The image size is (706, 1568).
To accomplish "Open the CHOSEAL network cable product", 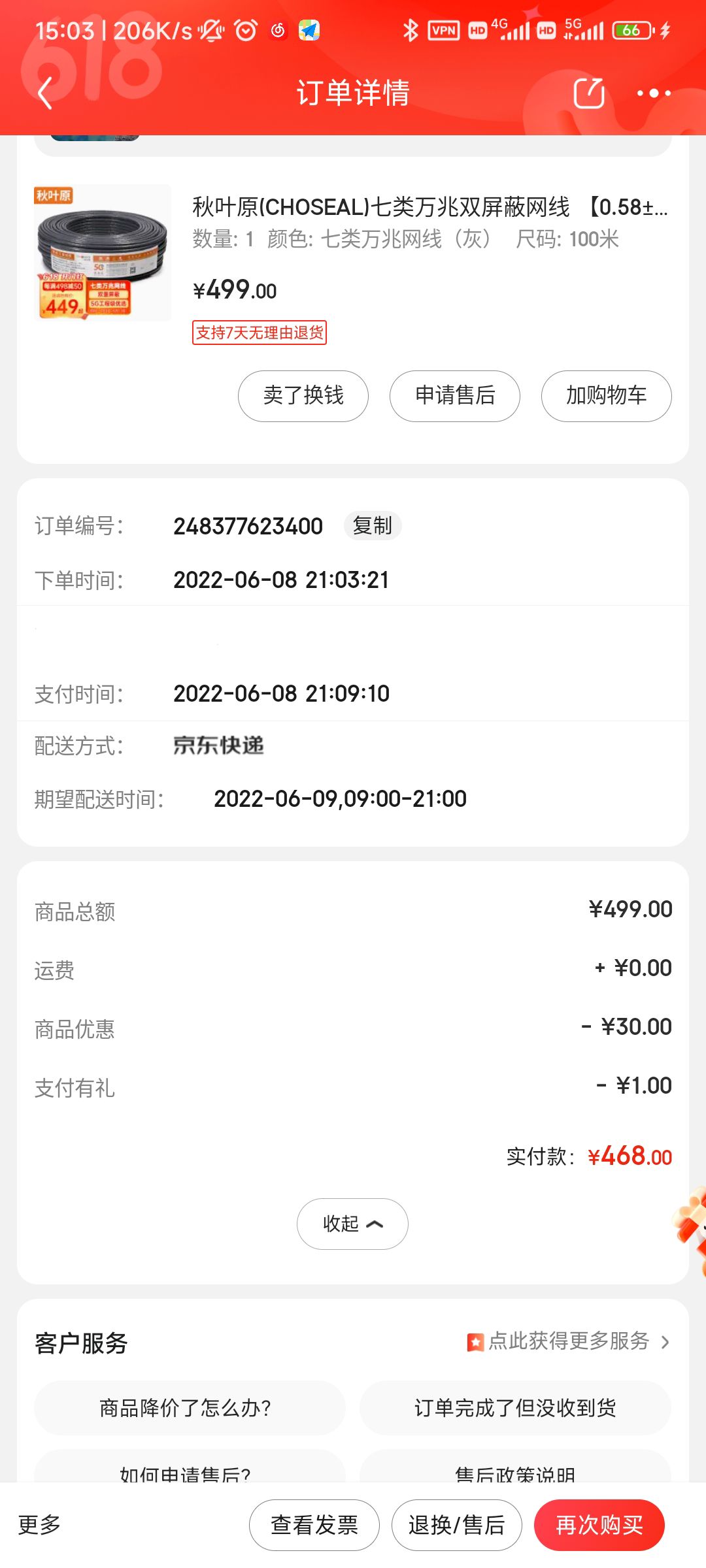I will (429, 207).
